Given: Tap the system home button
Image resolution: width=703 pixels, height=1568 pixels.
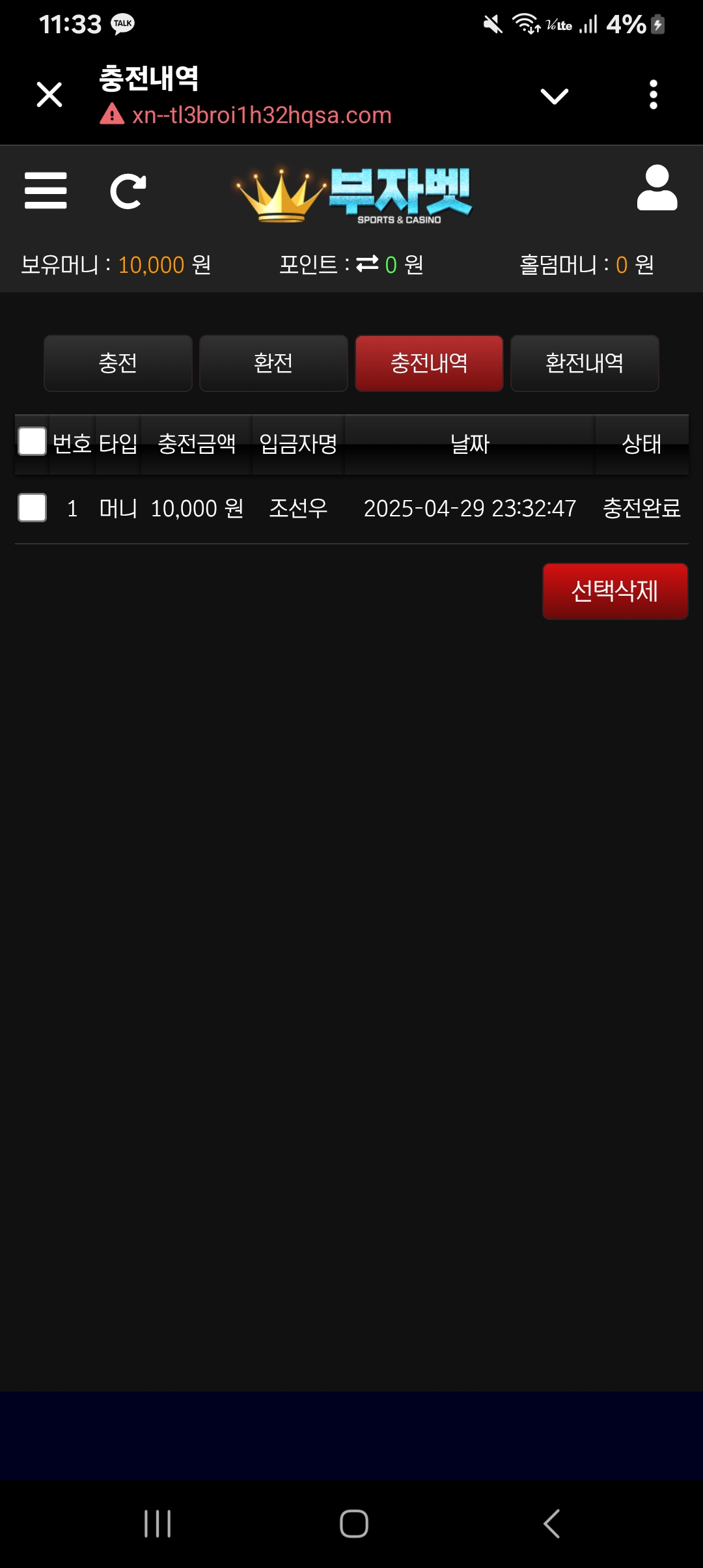Looking at the screenshot, I should click(353, 1524).
